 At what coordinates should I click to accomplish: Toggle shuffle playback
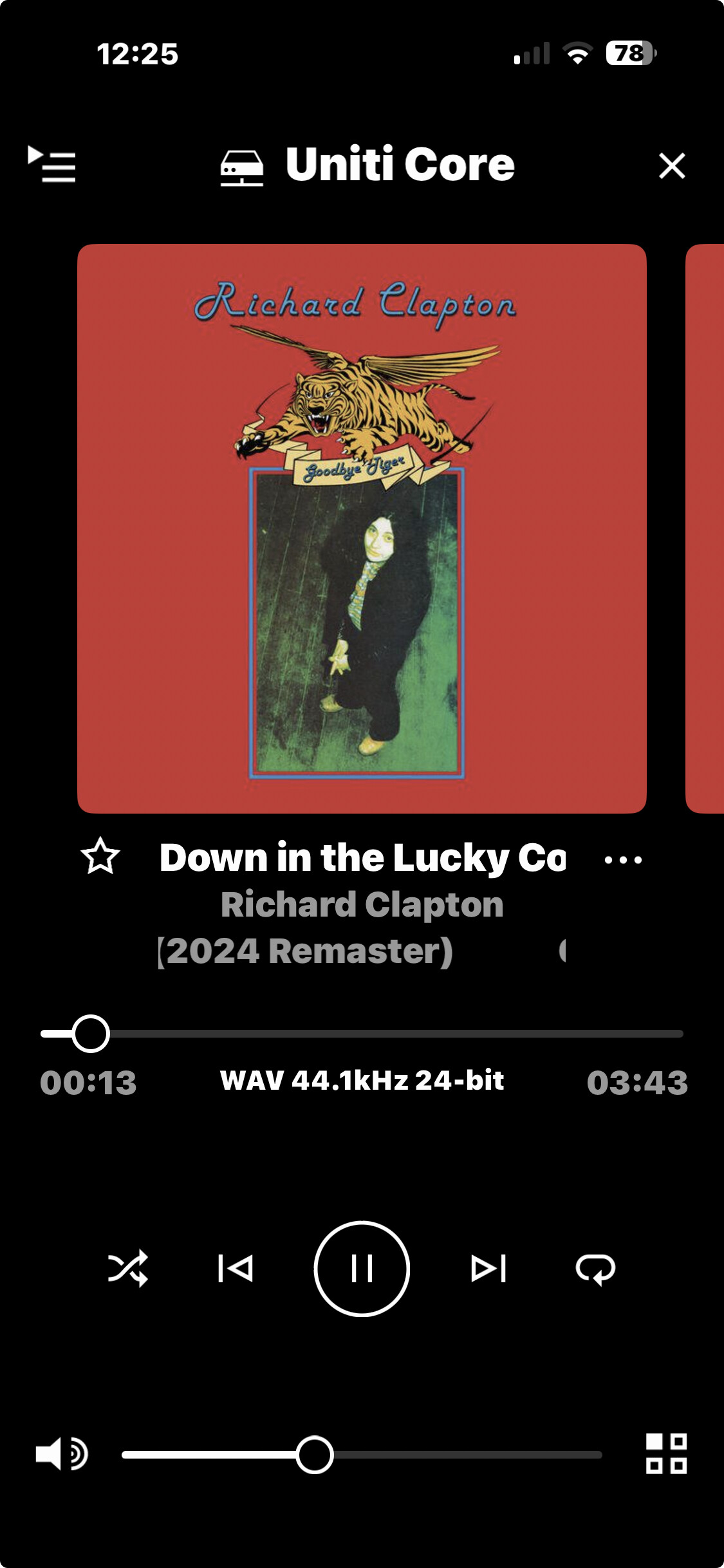(x=128, y=1268)
